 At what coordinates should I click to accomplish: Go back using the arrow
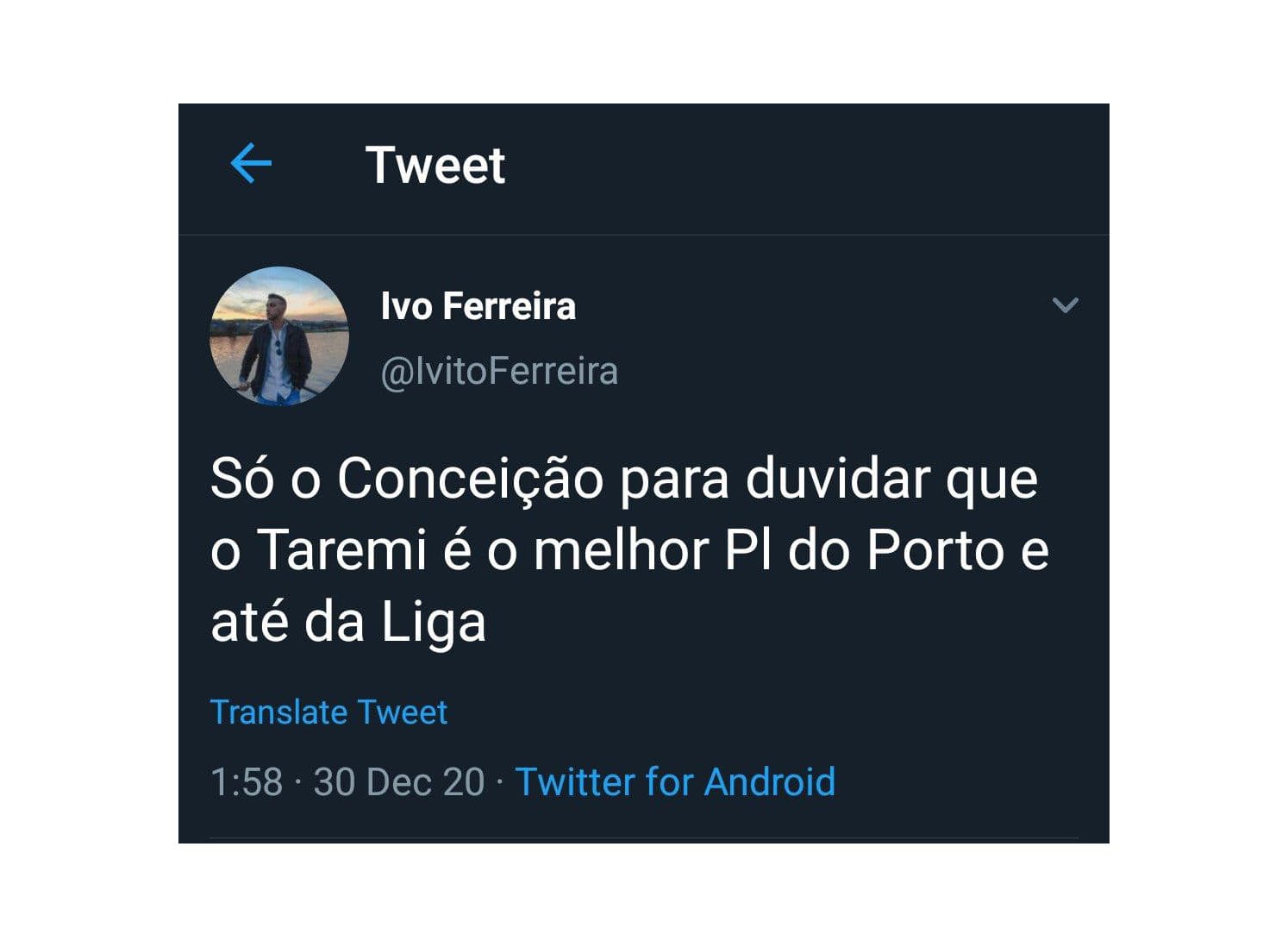251,164
